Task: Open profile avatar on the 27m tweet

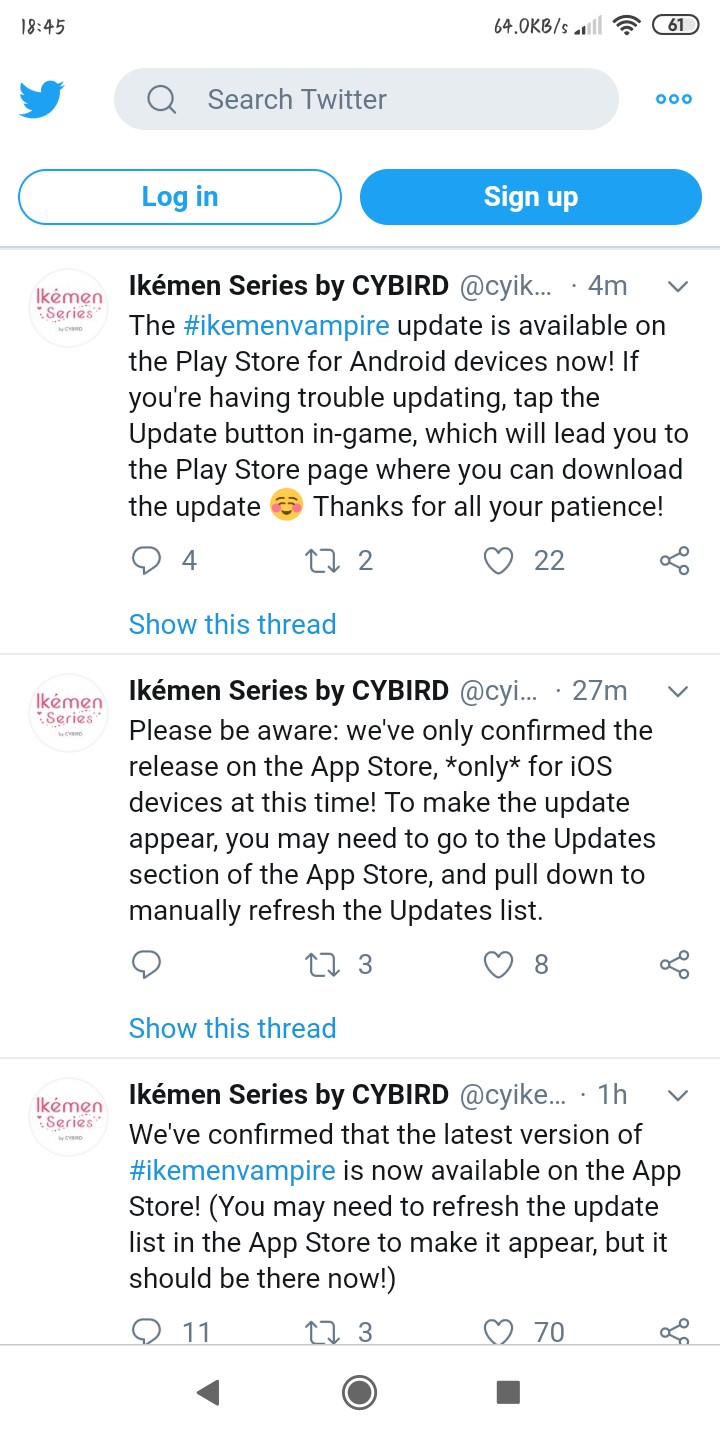Action: pyautogui.click(x=68, y=712)
